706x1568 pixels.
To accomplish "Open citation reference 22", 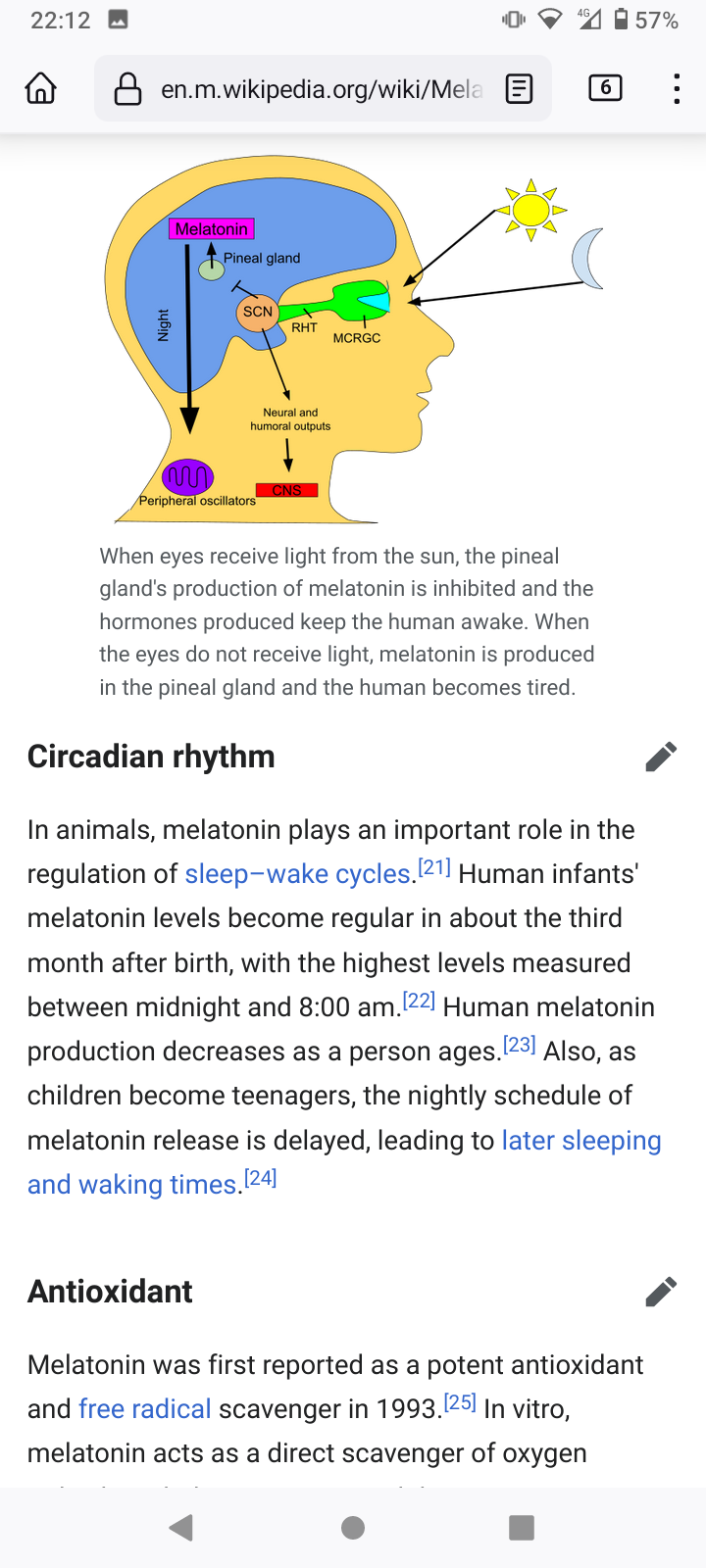I will coord(419,1001).
